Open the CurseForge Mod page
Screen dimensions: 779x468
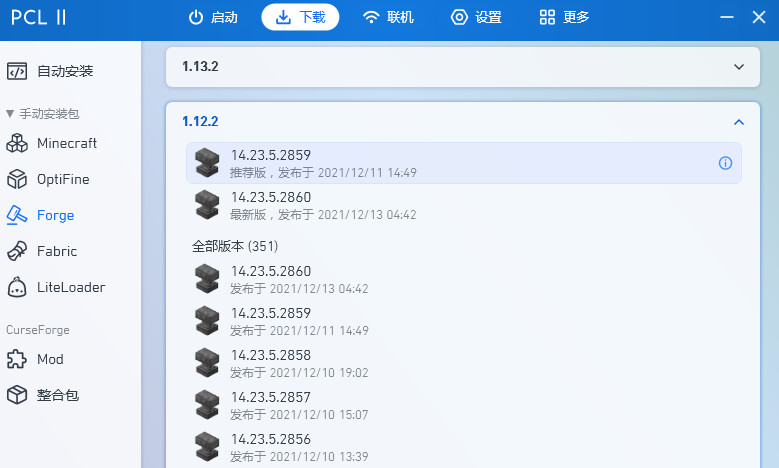49,359
